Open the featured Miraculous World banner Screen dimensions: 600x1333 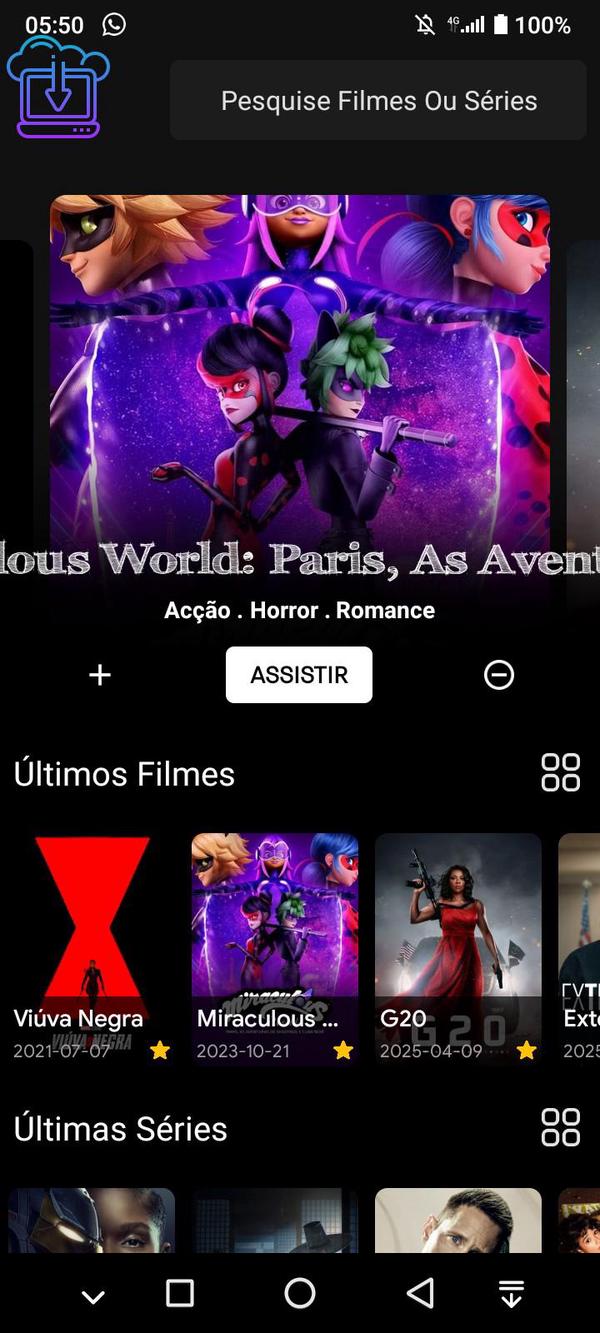300,380
